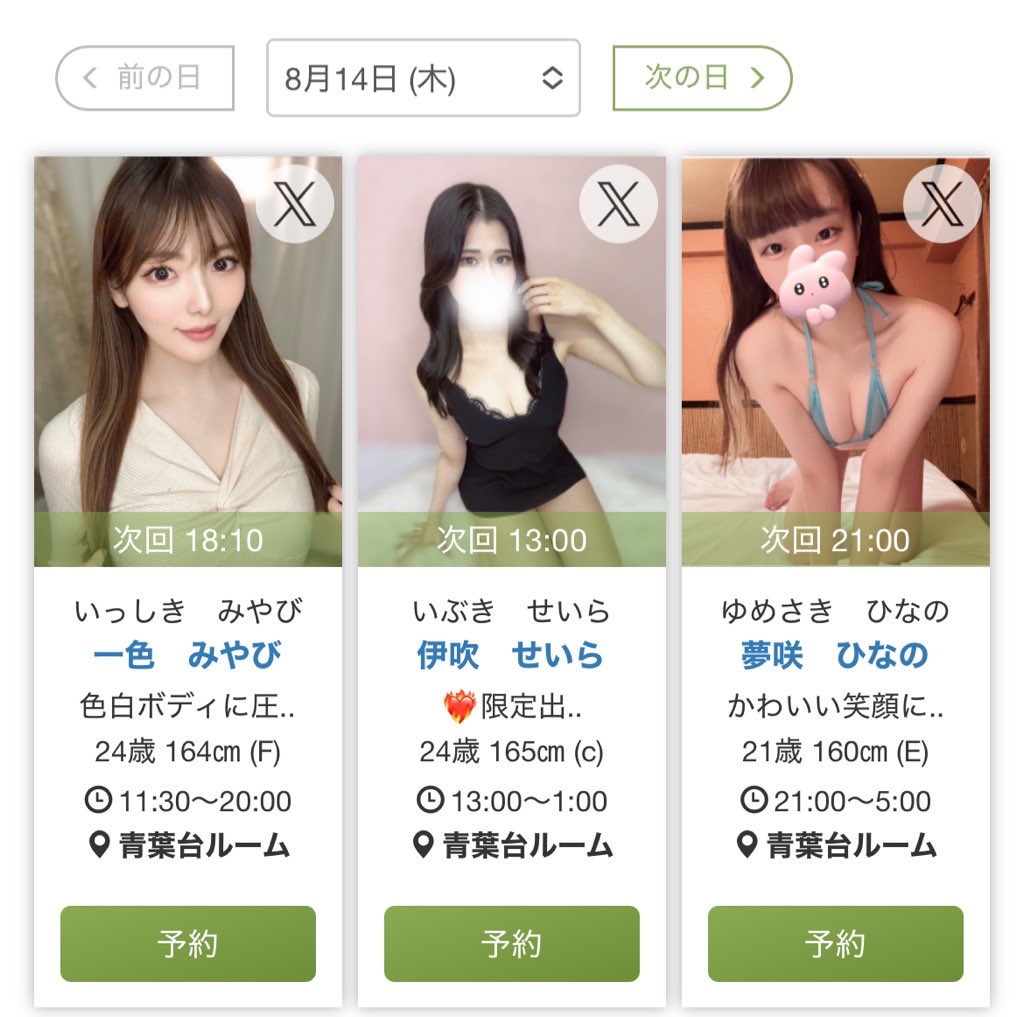Image resolution: width=1024 pixels, height=1017 pixels.
Task: Open the 夢咲 ひなの name link
Action: click(x=835, y=655)
